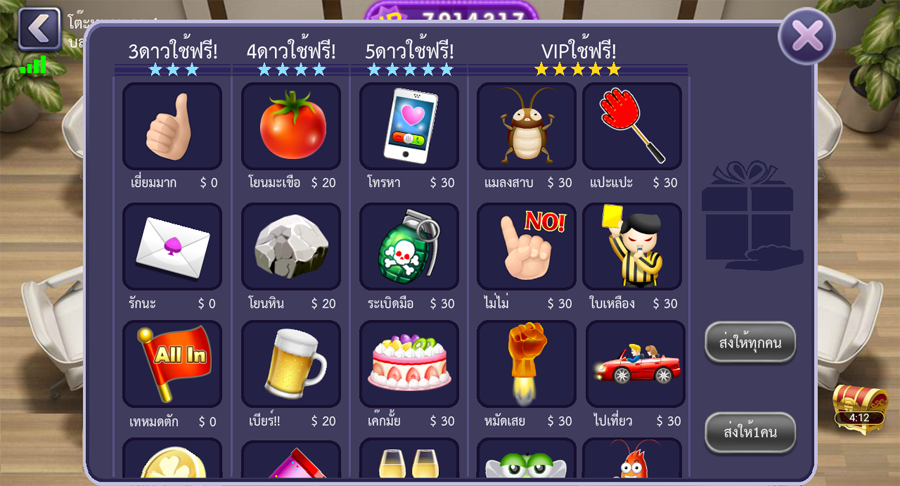Choose the rocket fist gift
Screen dimensions: 900x486
coord(526,364)
